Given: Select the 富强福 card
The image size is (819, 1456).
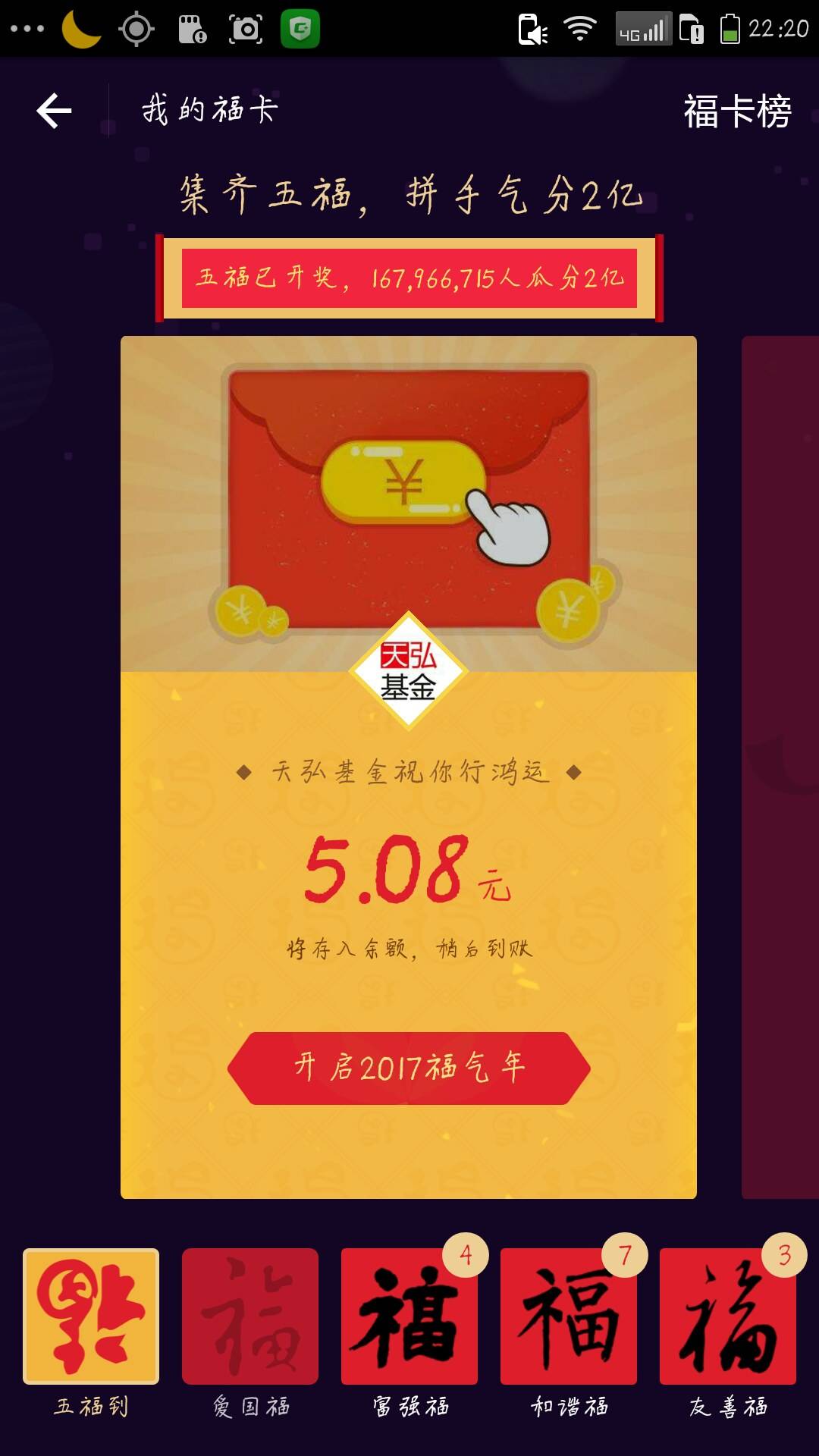Looking at the screenshot, I should click(409, 1316).
